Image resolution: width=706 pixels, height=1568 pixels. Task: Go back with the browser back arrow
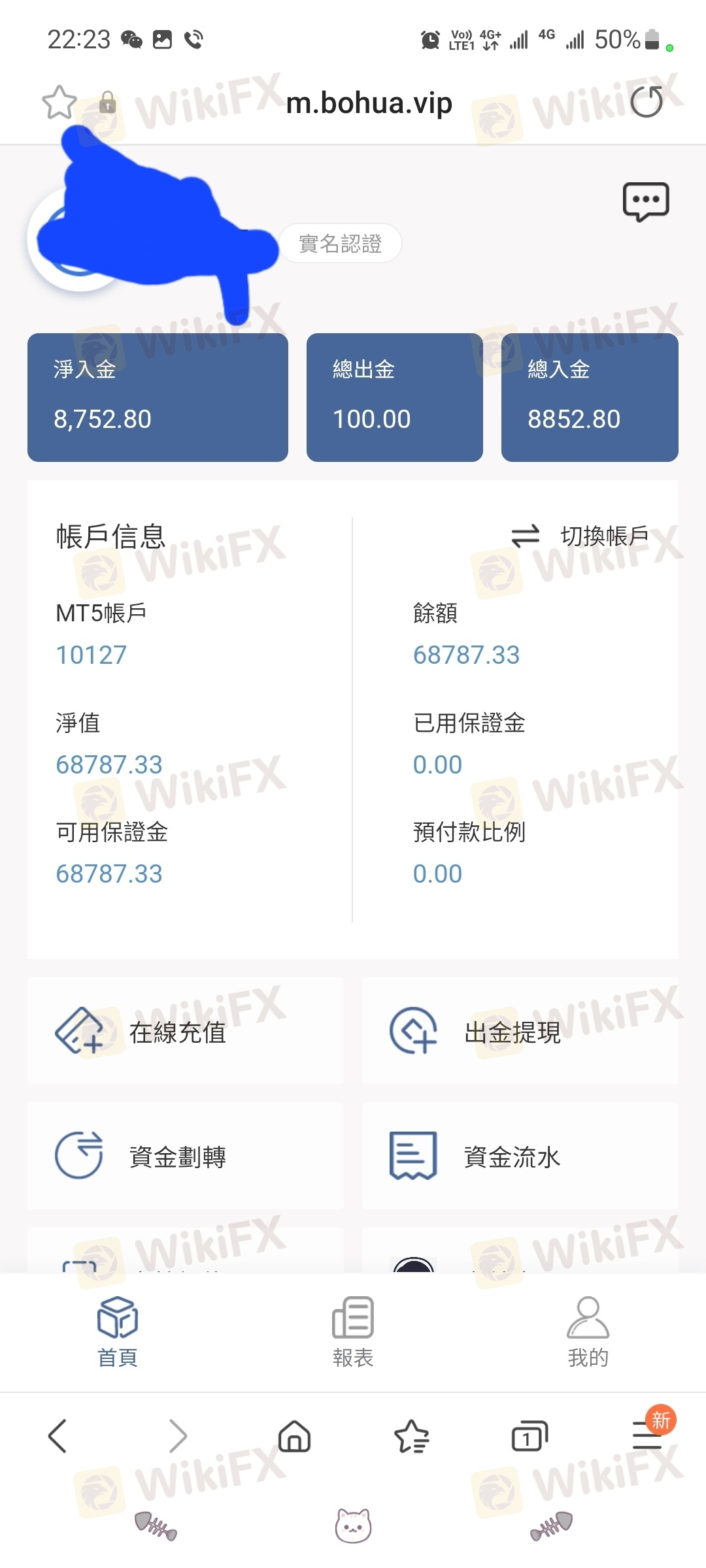[x=58, y=1436]
